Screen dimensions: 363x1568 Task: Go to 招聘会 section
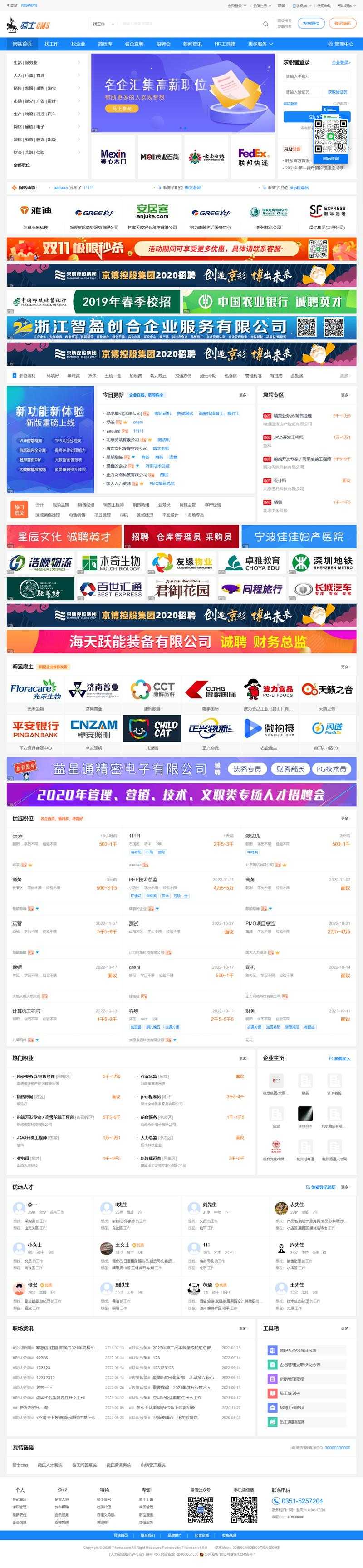pos(163,44)
